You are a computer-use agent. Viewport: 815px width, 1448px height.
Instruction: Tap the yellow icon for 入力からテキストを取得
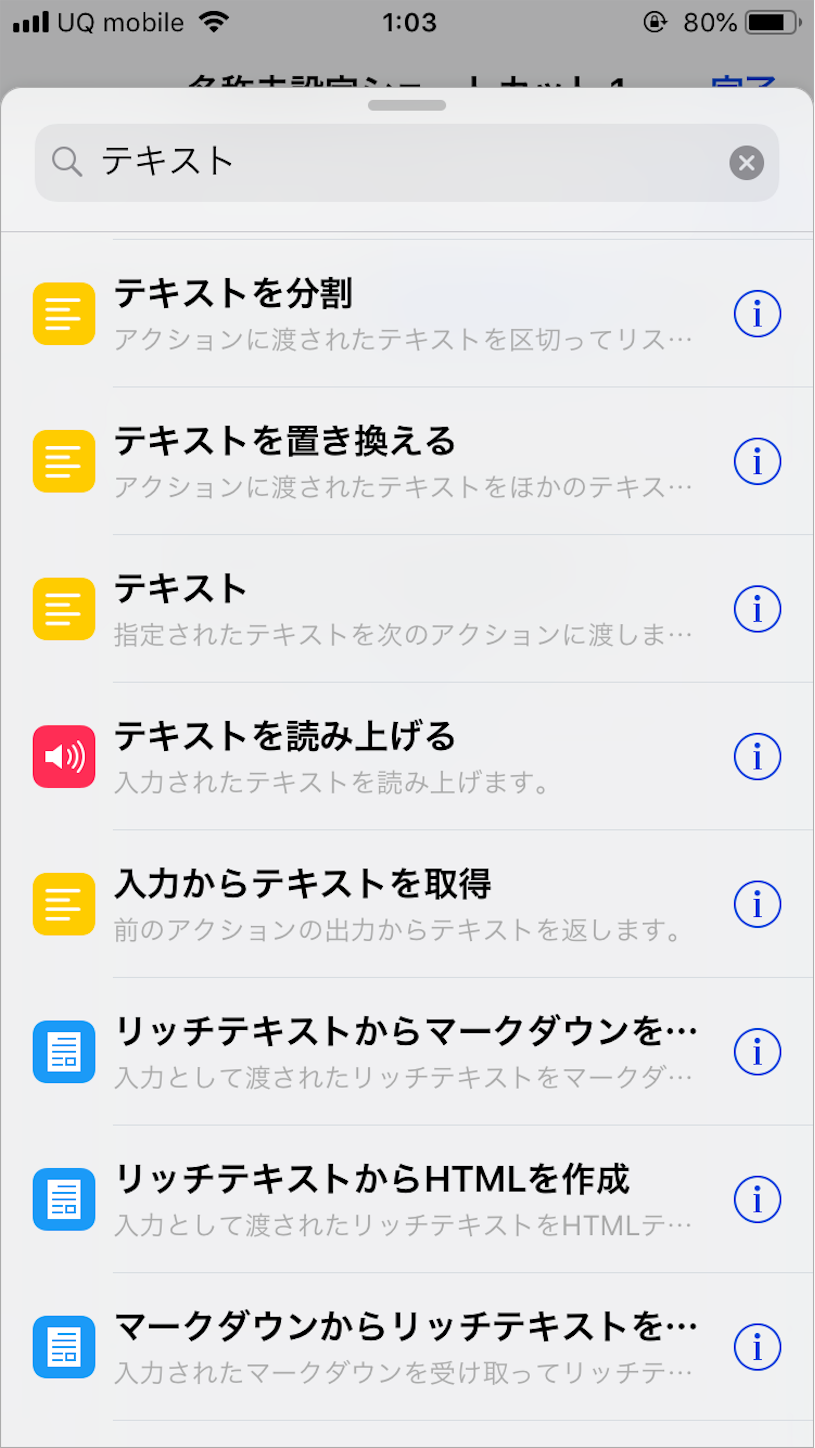(63, 904)
